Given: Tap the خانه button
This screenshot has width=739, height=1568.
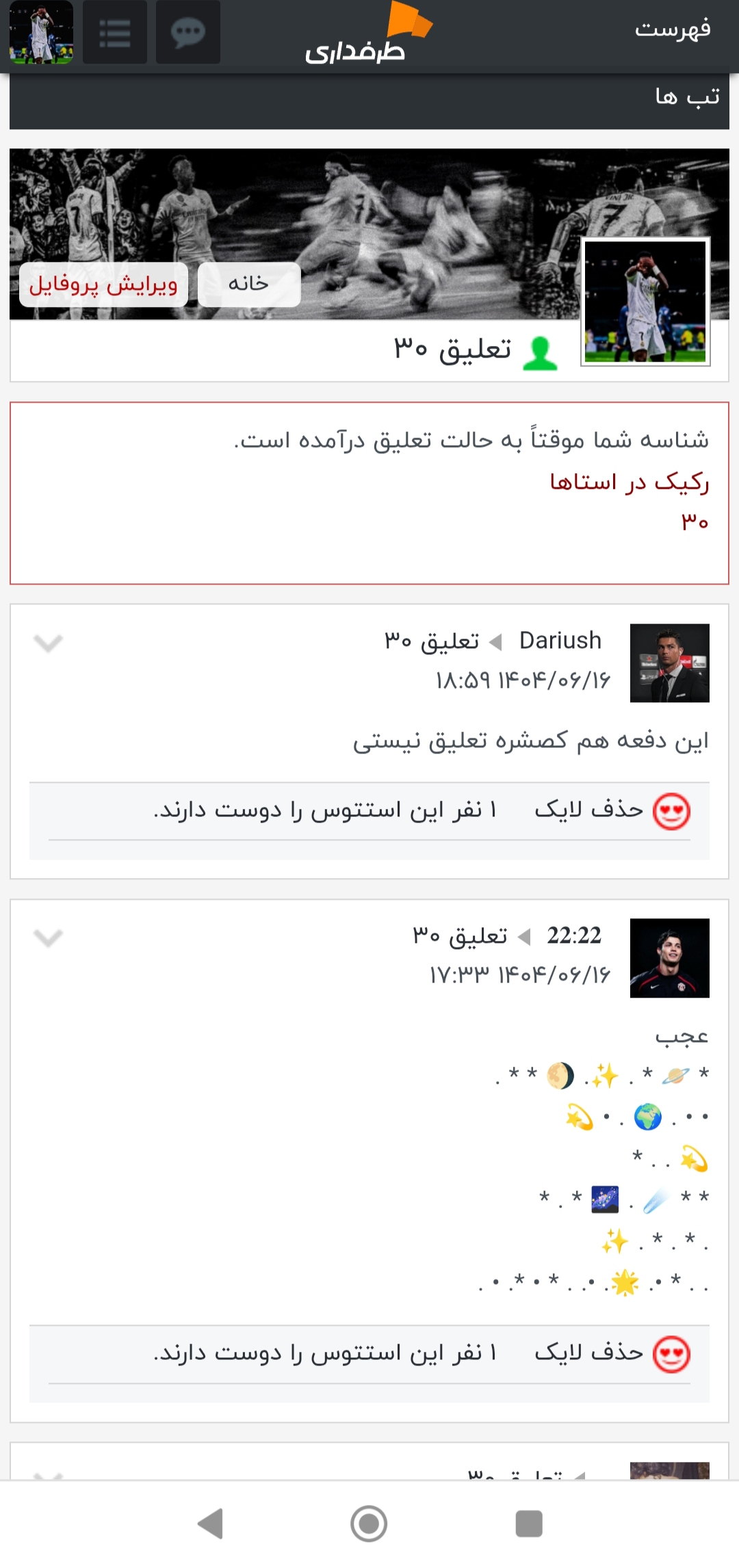Looking at the screenshot, I should point(248,284).
